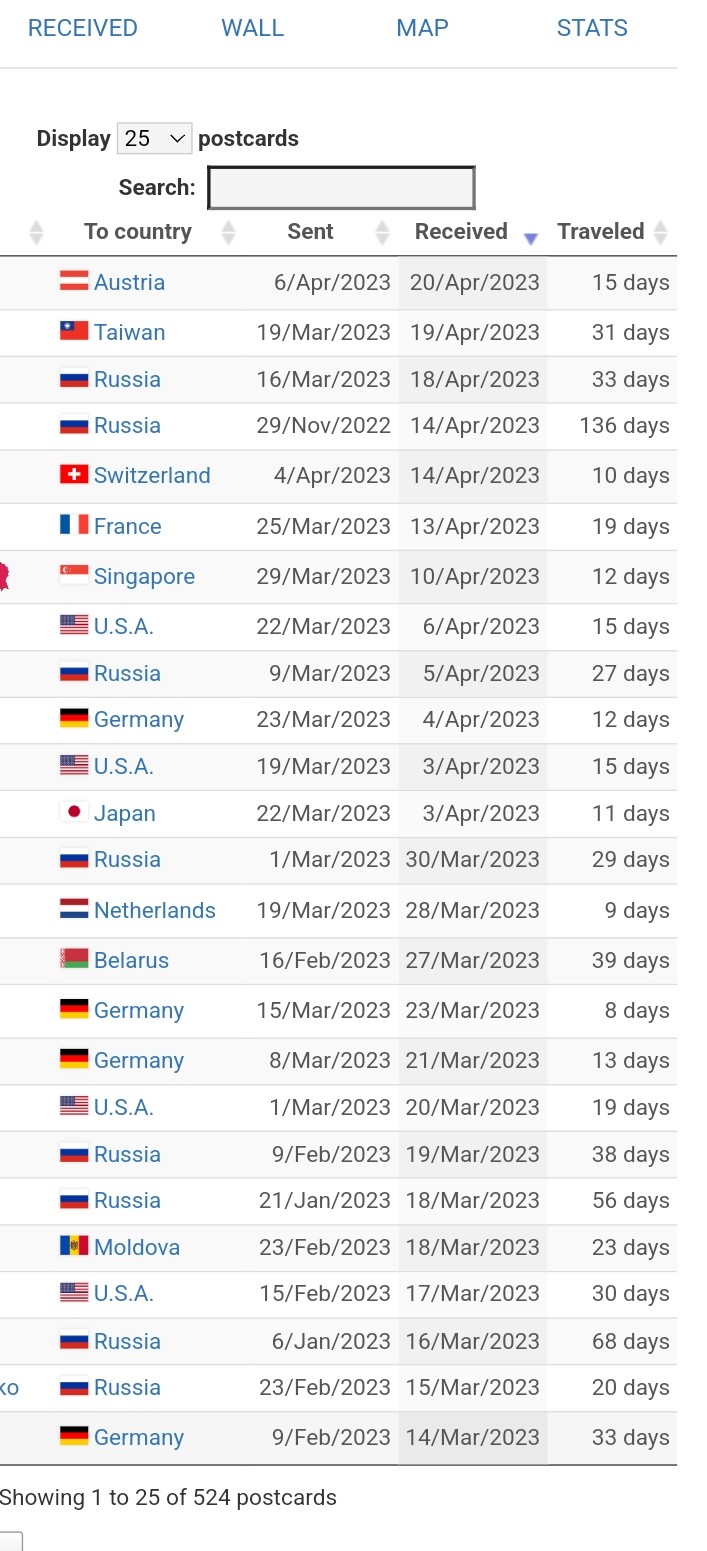The image size is (707, 1551).
Task: Open the STATS tab
Action: 592,28
